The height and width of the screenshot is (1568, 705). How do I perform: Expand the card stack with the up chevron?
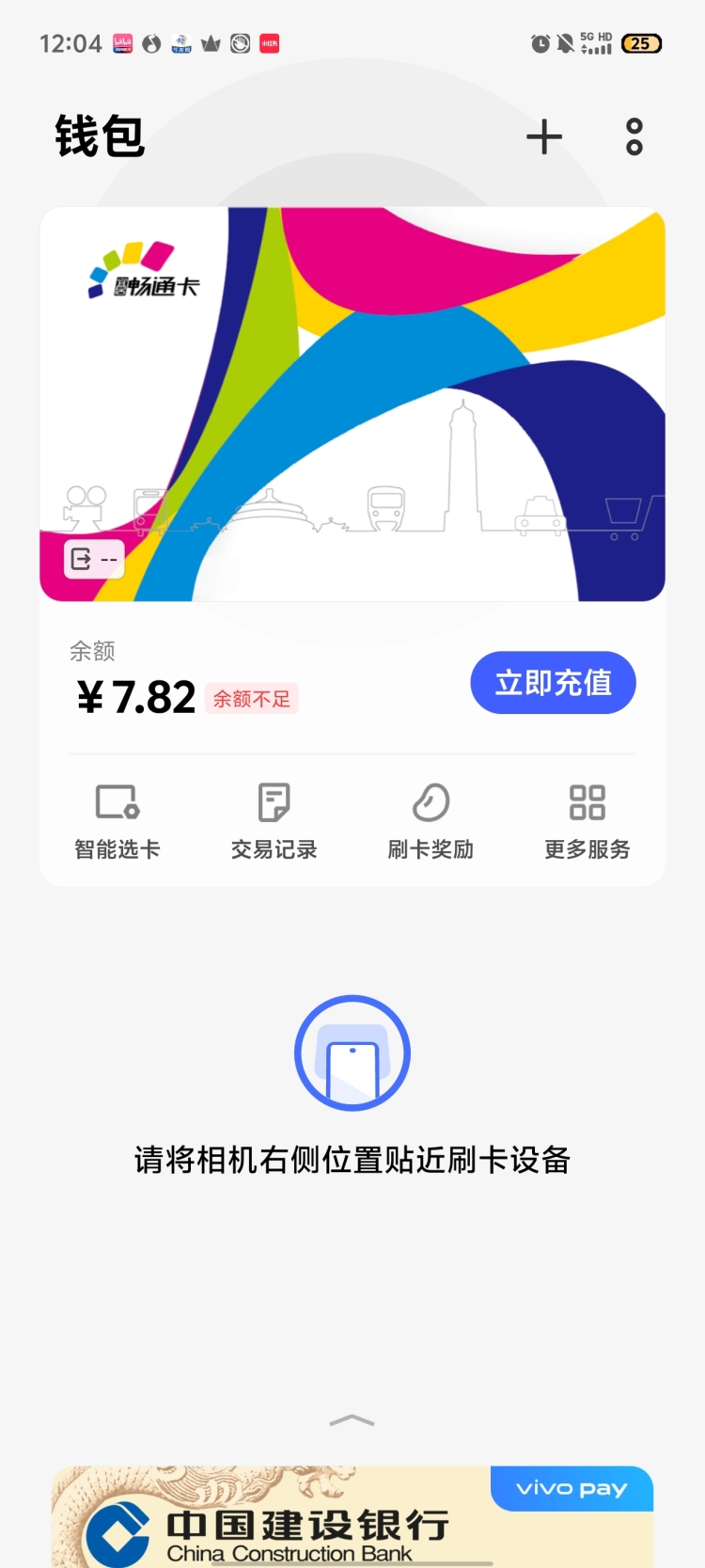click(x=352, y=1420)
